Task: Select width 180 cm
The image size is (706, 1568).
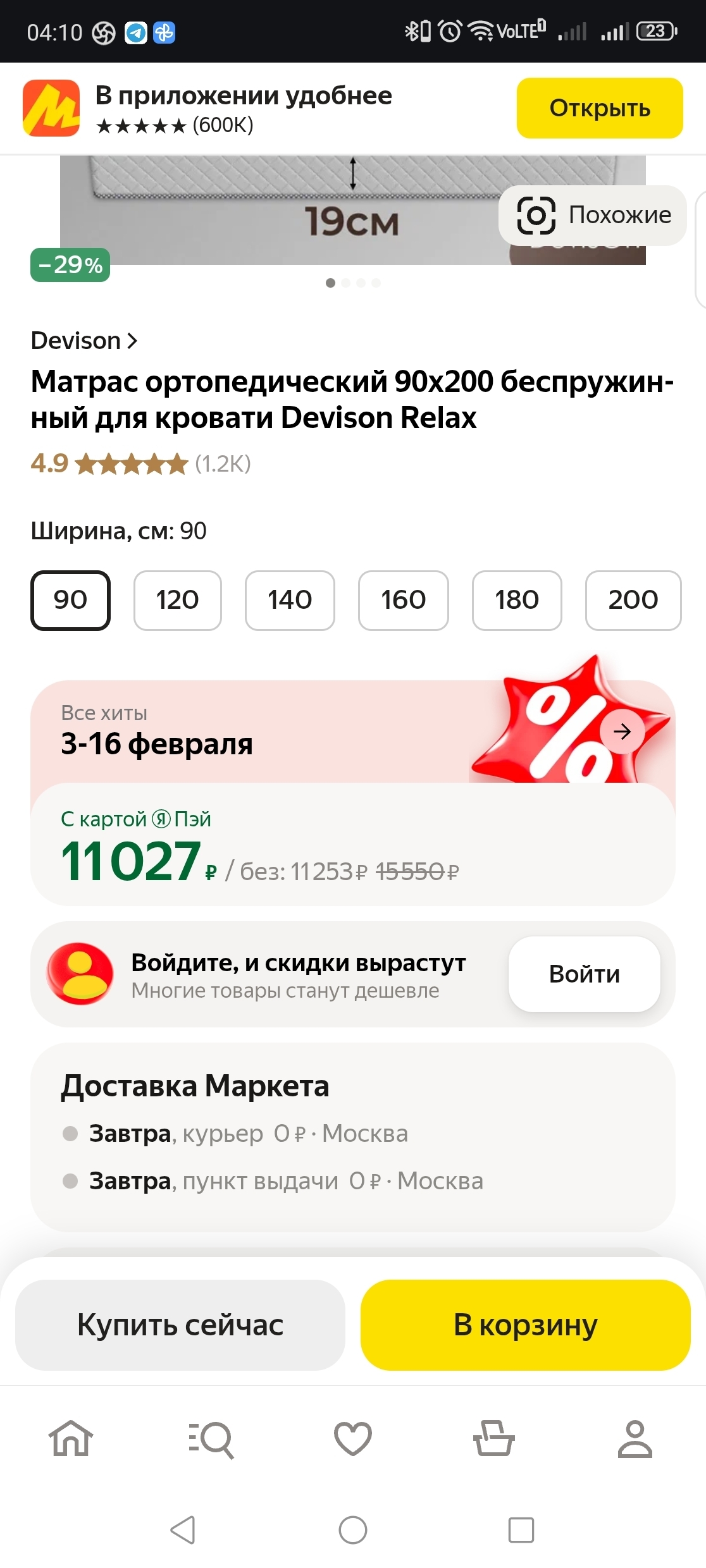Action: pyautogui.click(x=516, y=600)
